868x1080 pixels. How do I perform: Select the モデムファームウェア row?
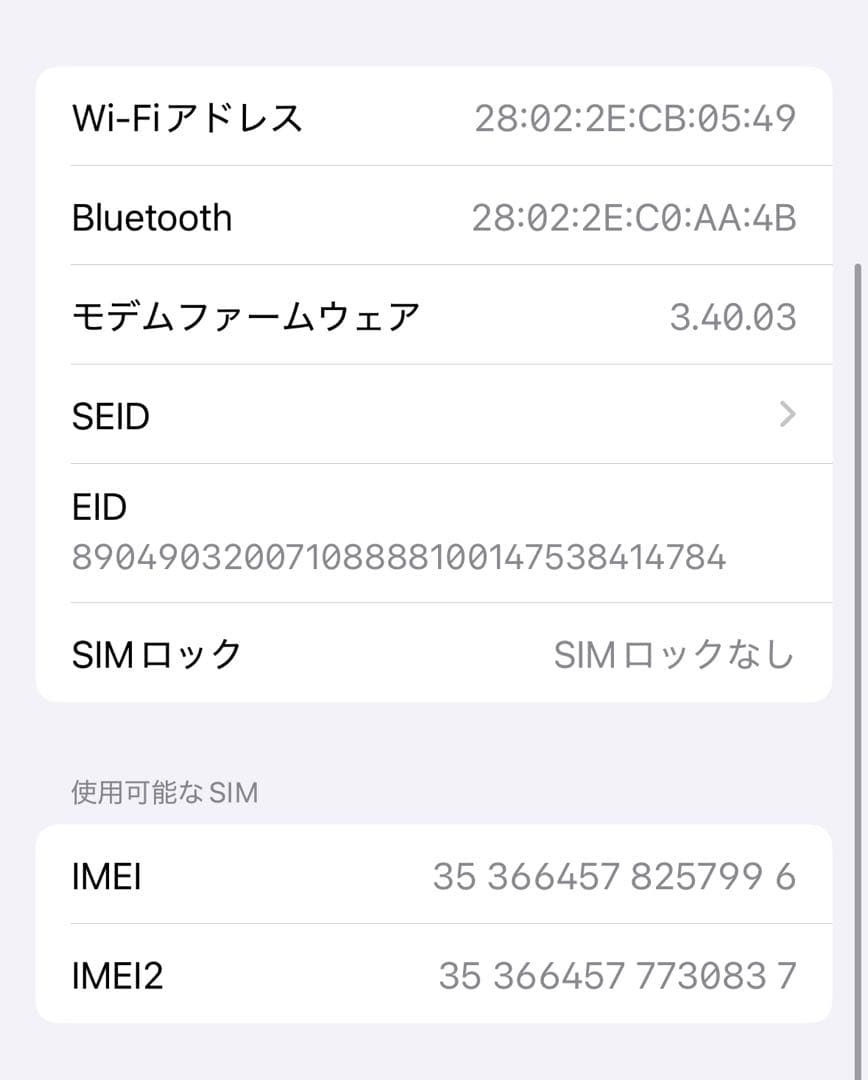coord(434,315)
